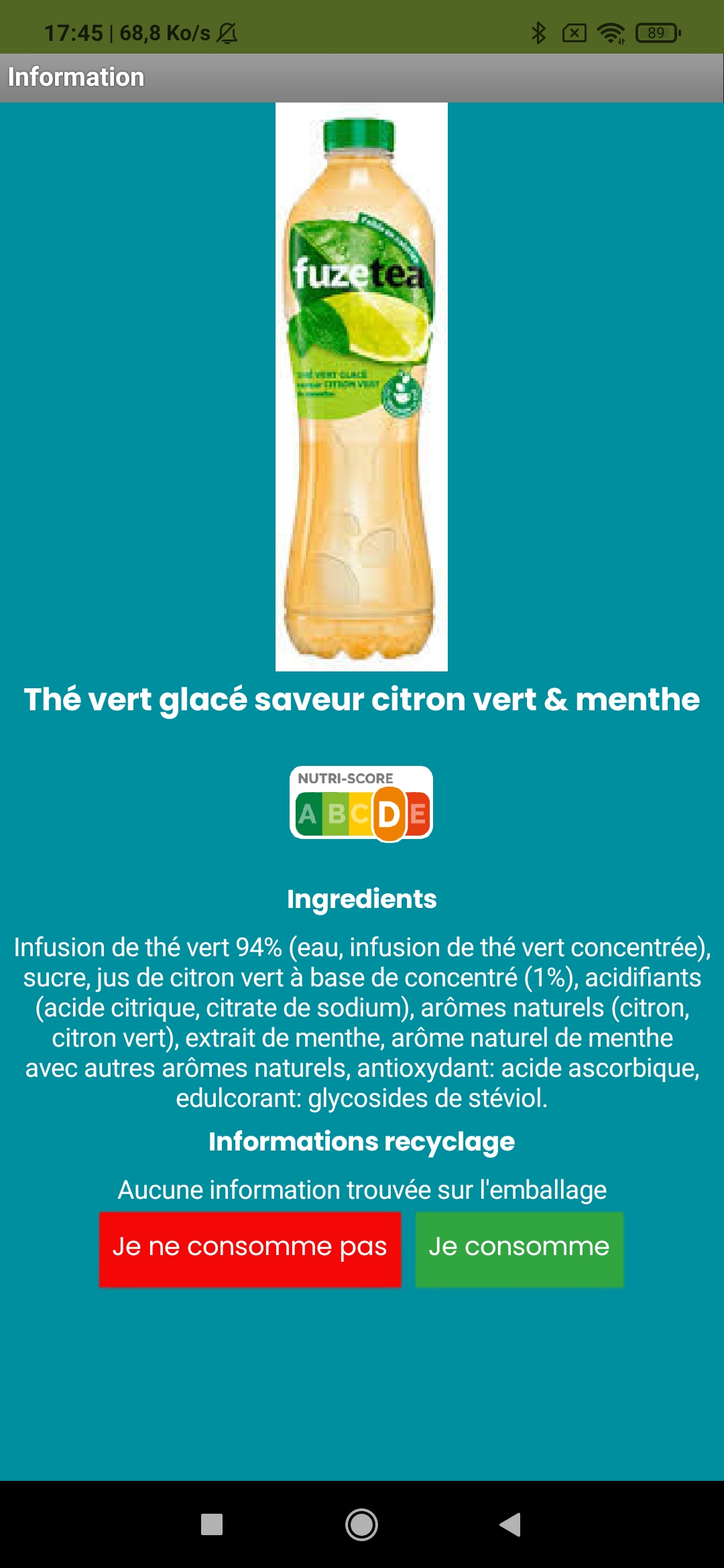724x1568 pixels.
Task: Go back using the system back button
Action: click(x=510, y=1524)
